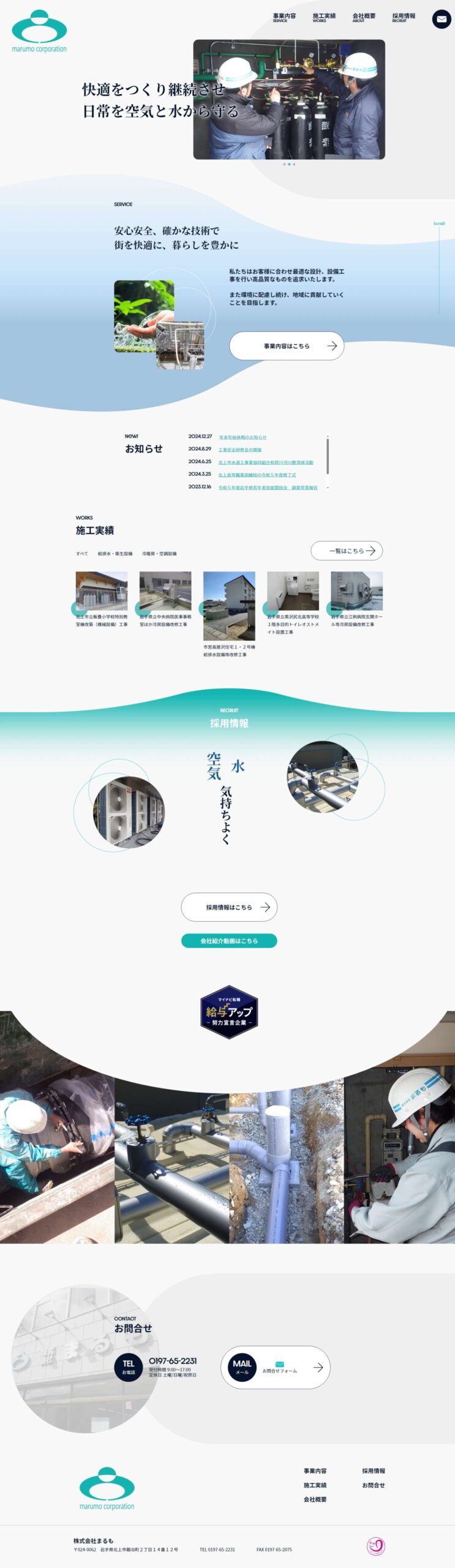Open 事業内容 SERVICE in top navigation

coord(284,17)
